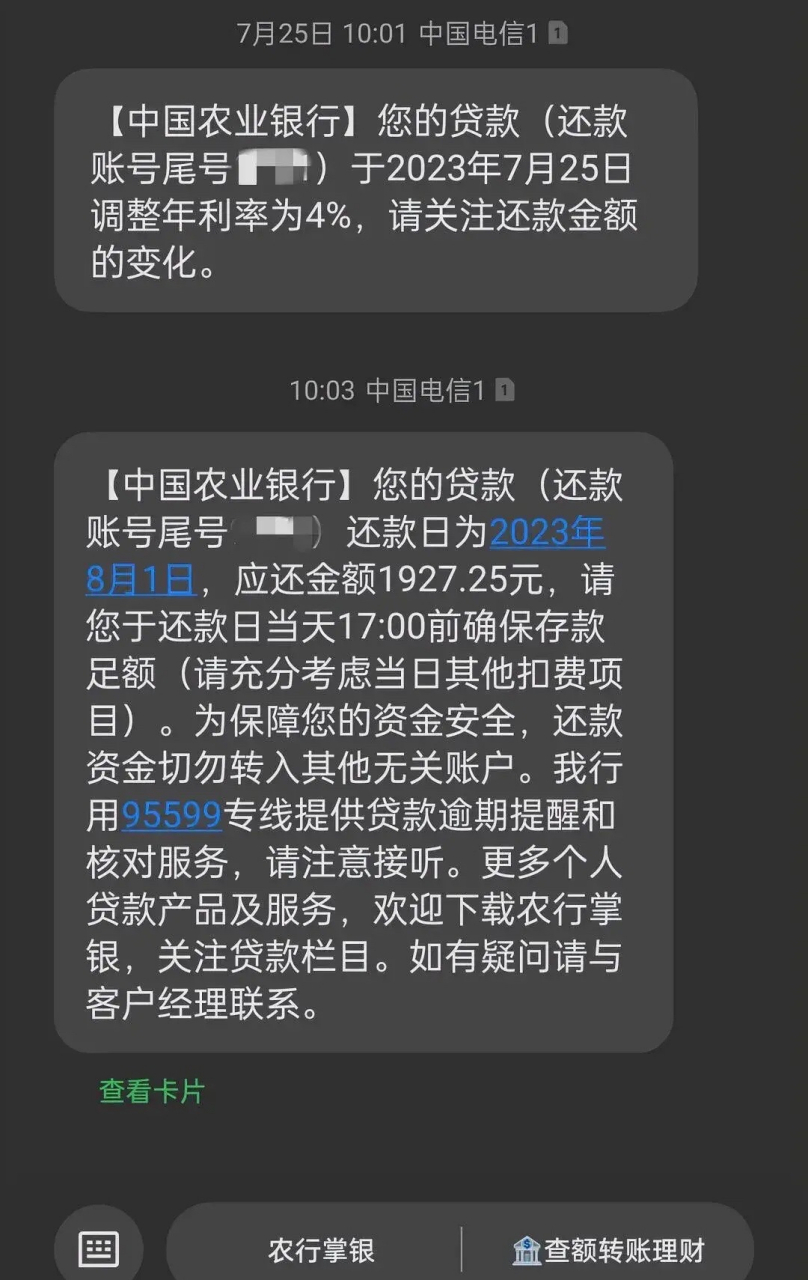Open the 95599 phone number link
Image resolution: width=808 pixels, height=1280 pixels.
[x=171, y=815]
